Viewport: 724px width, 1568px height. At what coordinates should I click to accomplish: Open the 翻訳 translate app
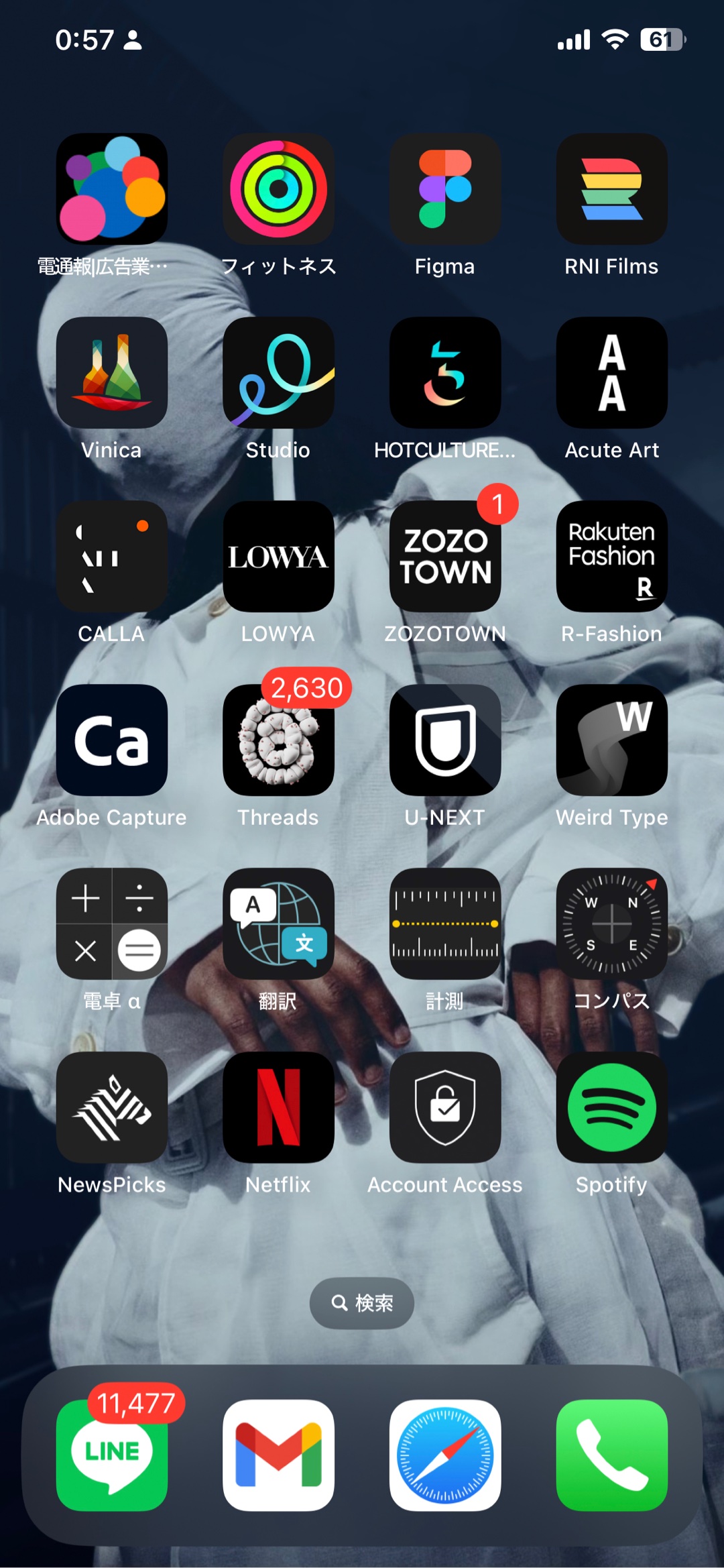(x=278, y=924)
